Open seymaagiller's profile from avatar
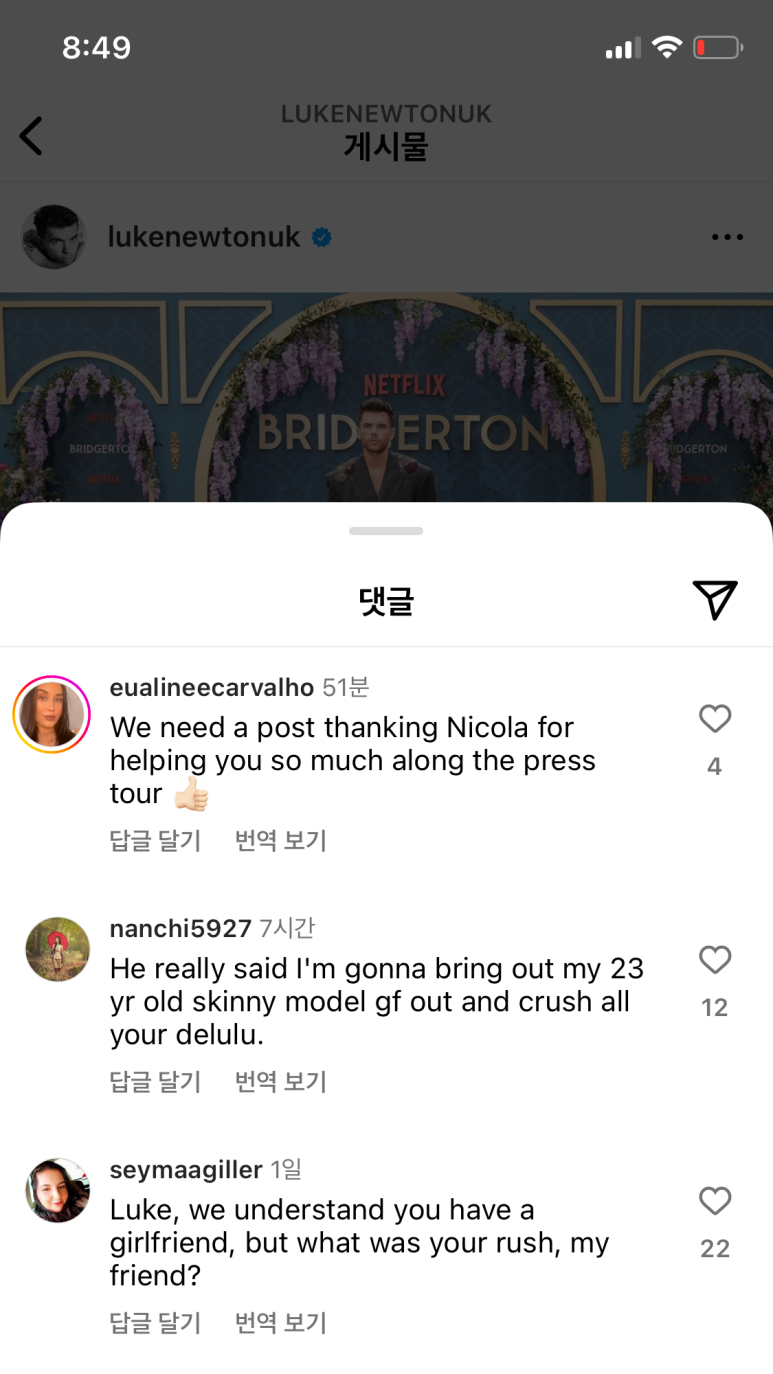 click(58, 1190)
